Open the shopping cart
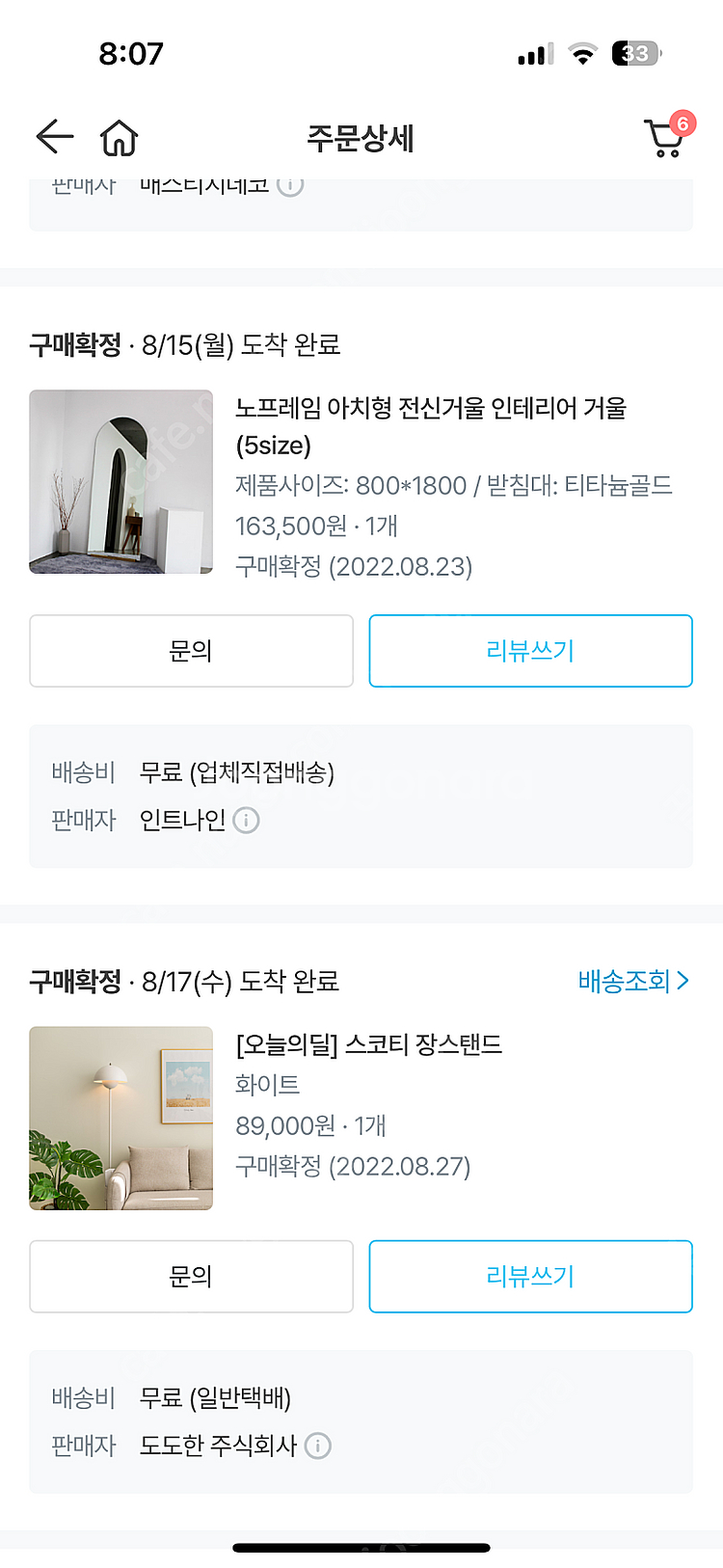The height and width of the screenshot is (1568, 723). point(664,138)
